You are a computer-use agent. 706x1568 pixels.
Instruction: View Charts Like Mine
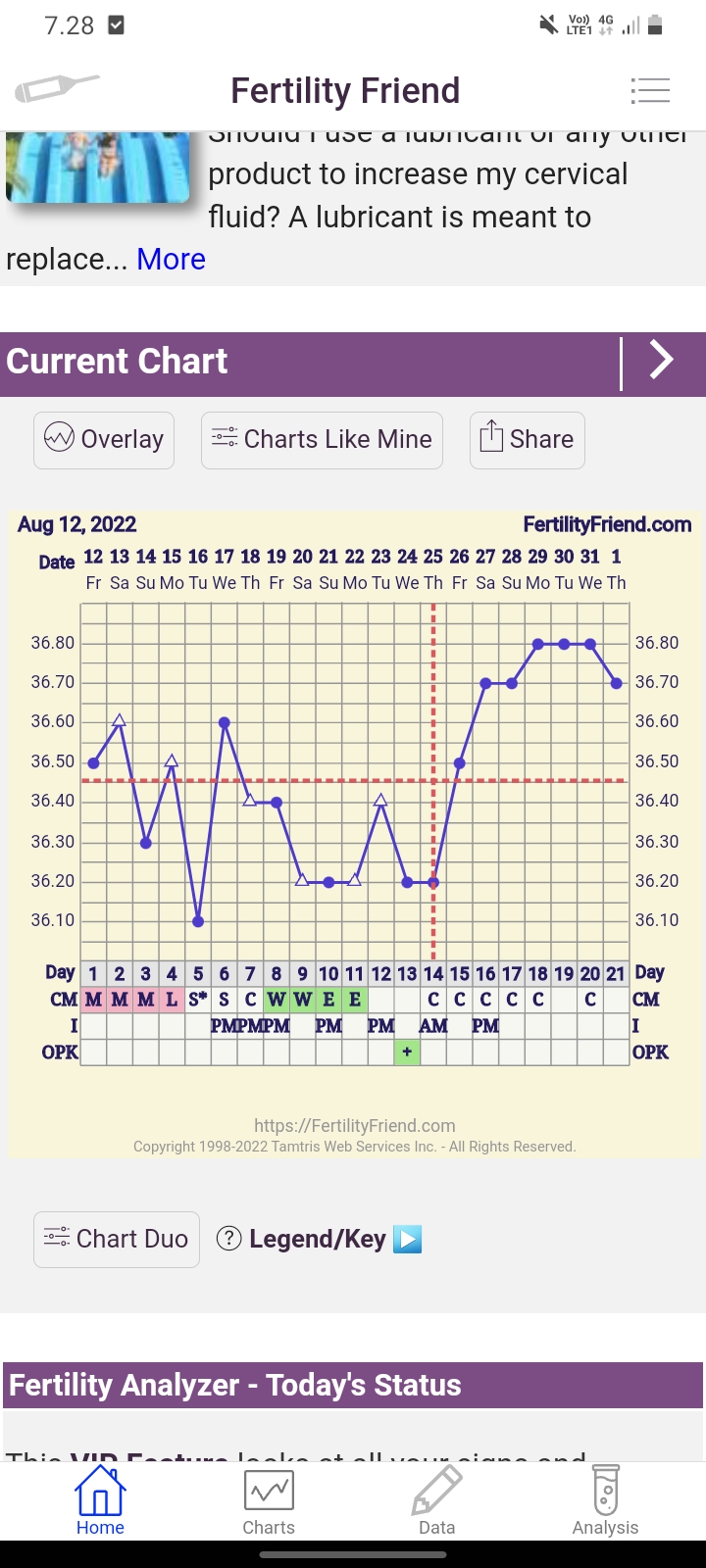(322, 440)
